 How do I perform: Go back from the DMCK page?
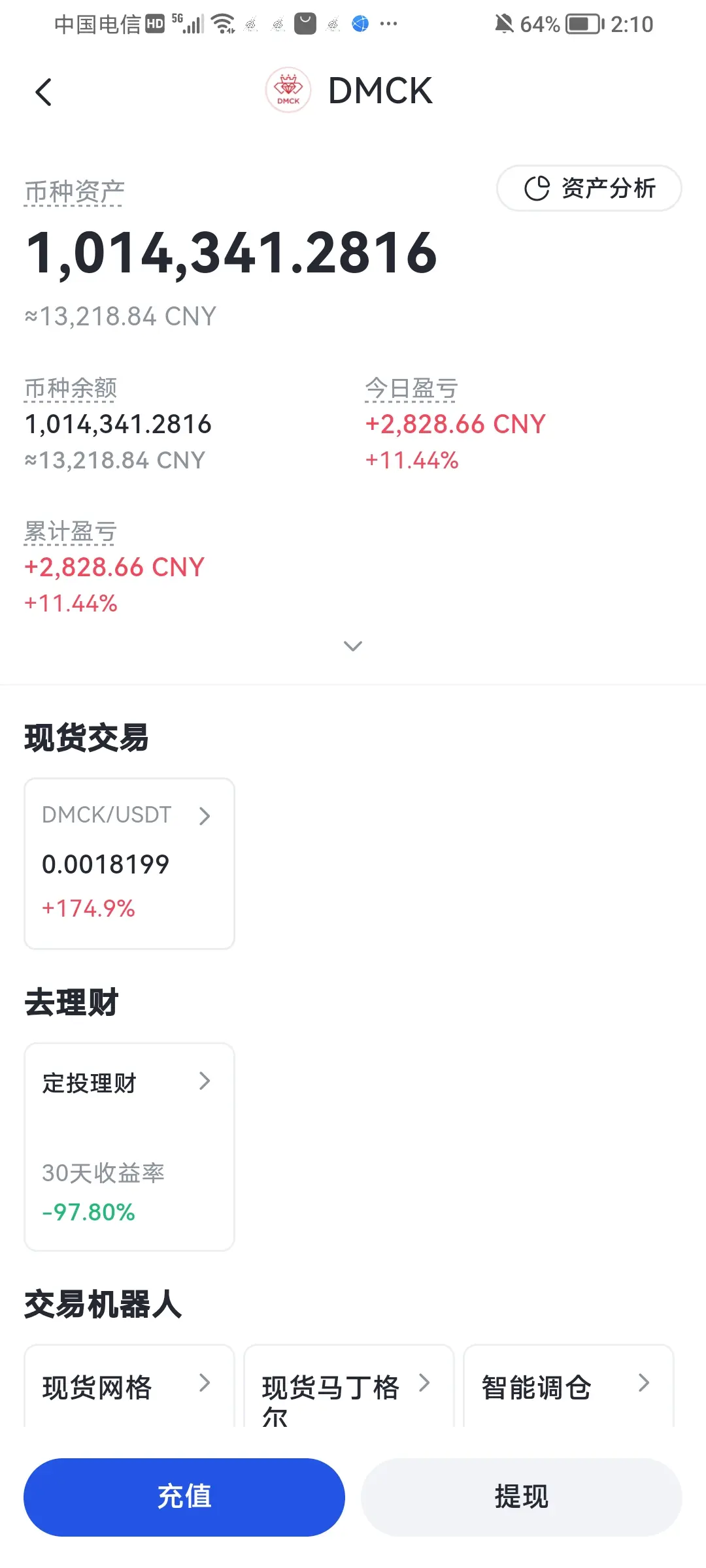pos(43,92)
